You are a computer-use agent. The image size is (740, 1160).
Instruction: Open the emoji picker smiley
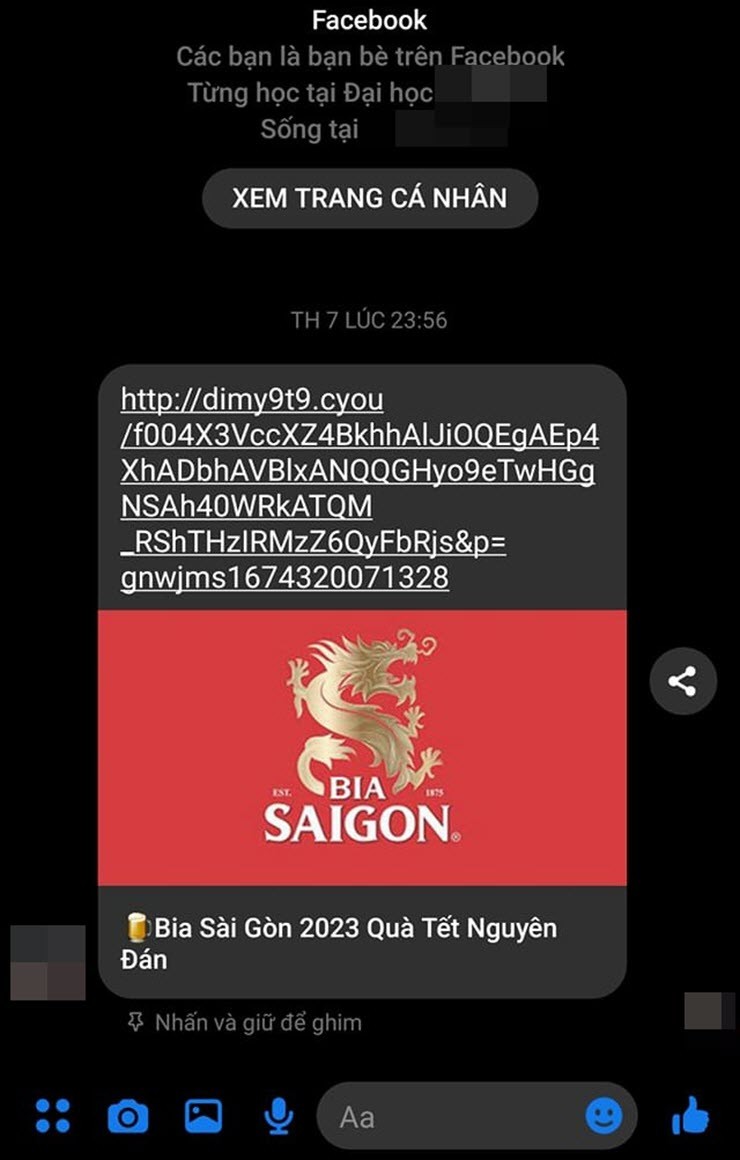click(603, 1116)
